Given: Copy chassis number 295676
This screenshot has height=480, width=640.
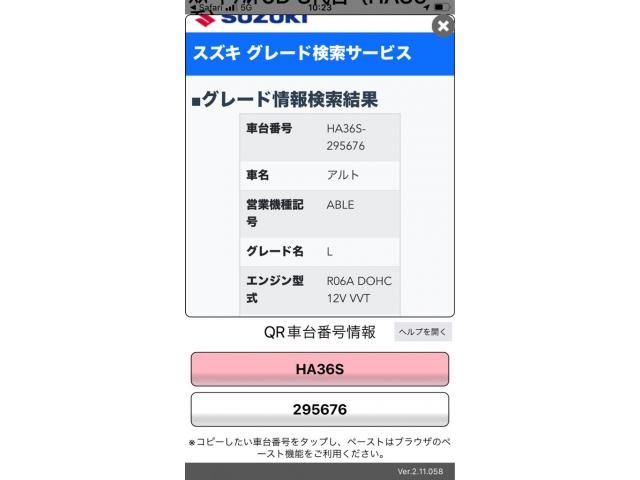Looking at the screenshot, I should click(x=319, y=410).
